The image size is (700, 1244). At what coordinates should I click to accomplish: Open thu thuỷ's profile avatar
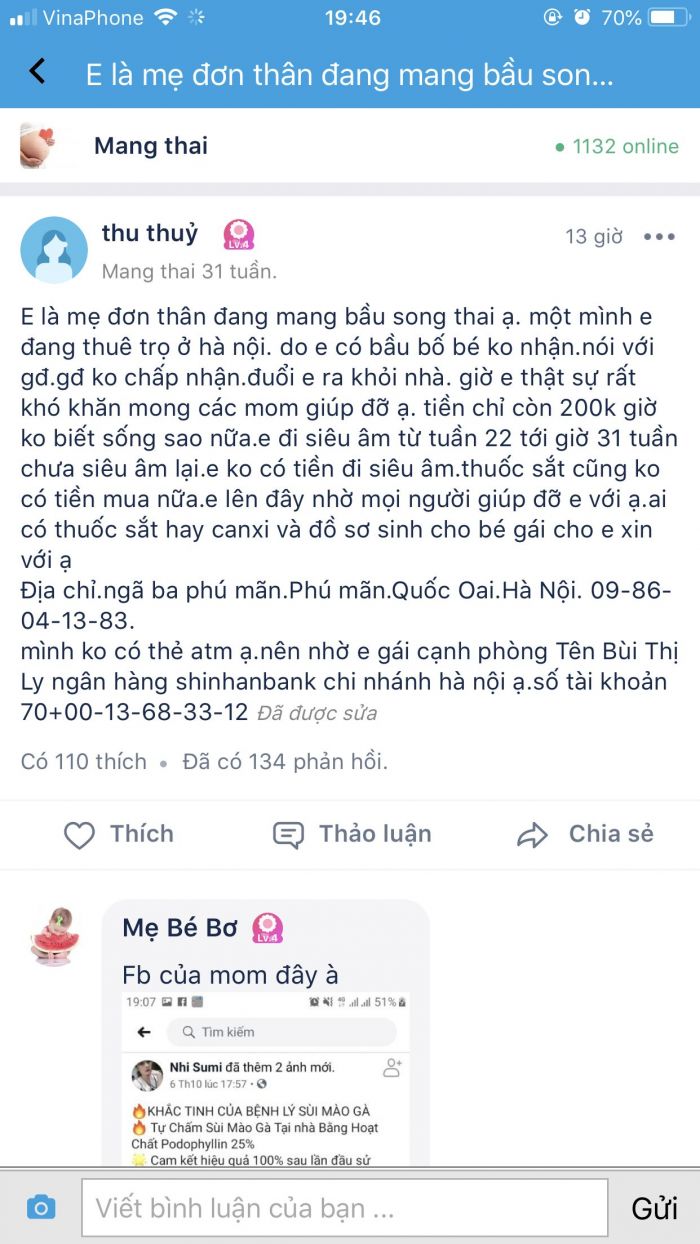click(x=54, y=250)
